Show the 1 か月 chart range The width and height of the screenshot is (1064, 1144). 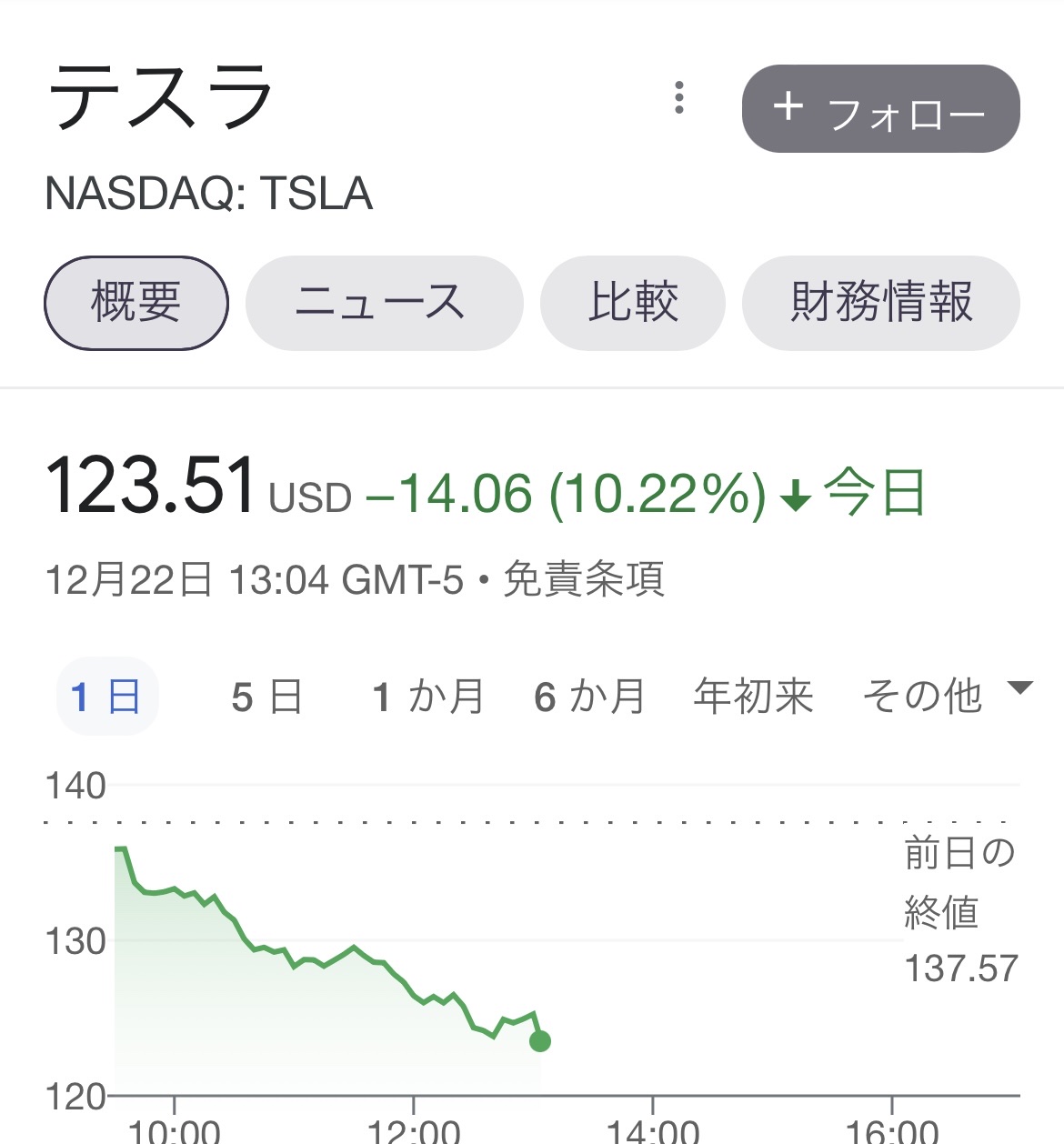click(428, 697)
